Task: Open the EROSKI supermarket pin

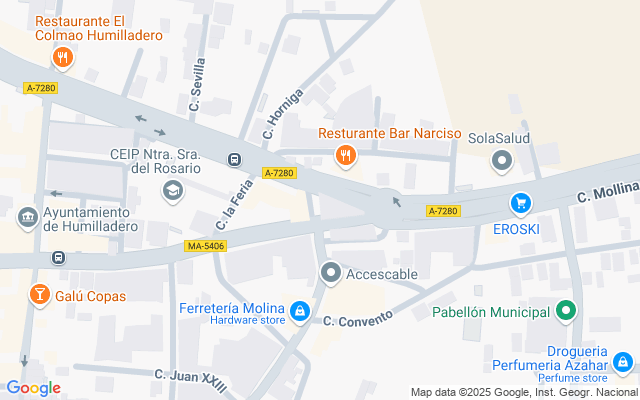Action: pyautogui.click(x=520, y=203)
